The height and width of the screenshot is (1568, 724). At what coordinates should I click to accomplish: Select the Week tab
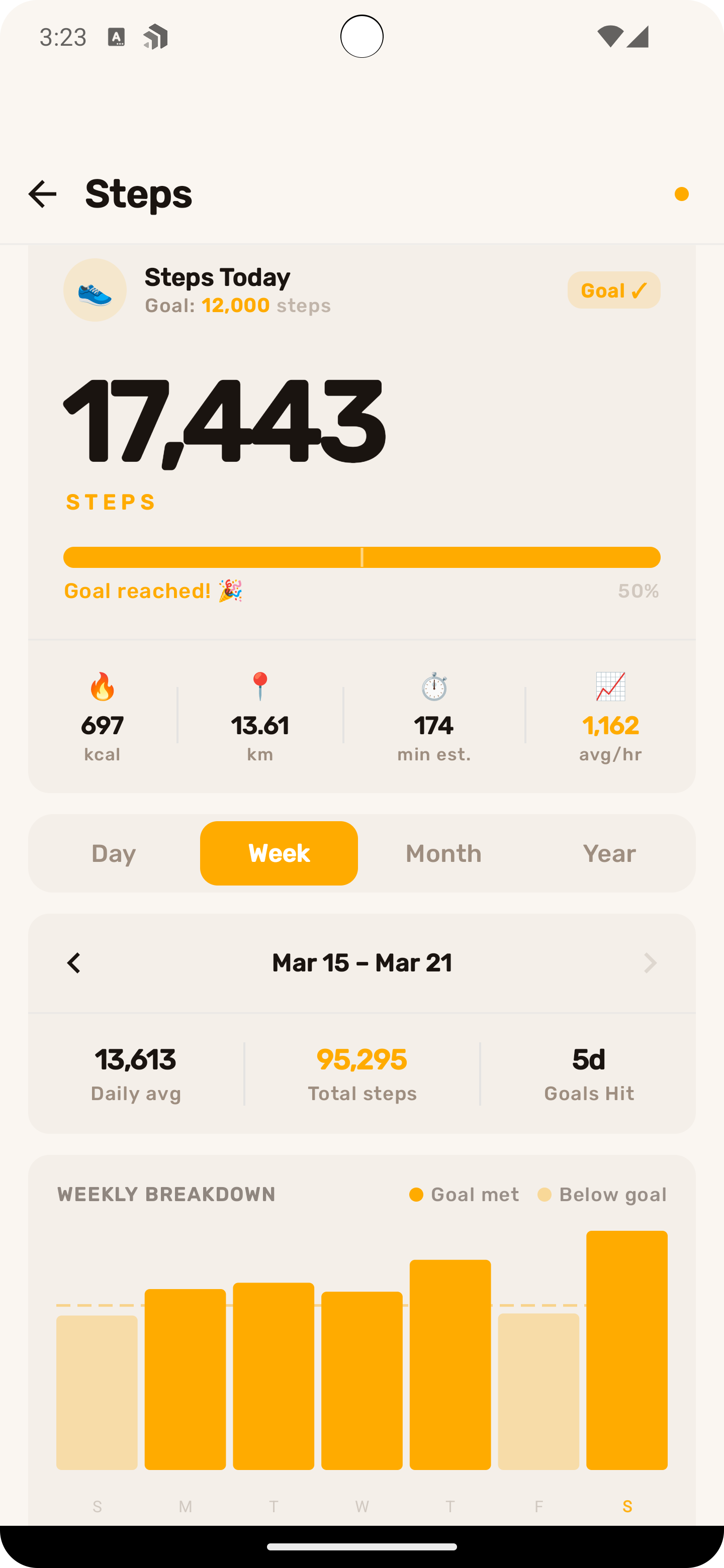(279, 853)
